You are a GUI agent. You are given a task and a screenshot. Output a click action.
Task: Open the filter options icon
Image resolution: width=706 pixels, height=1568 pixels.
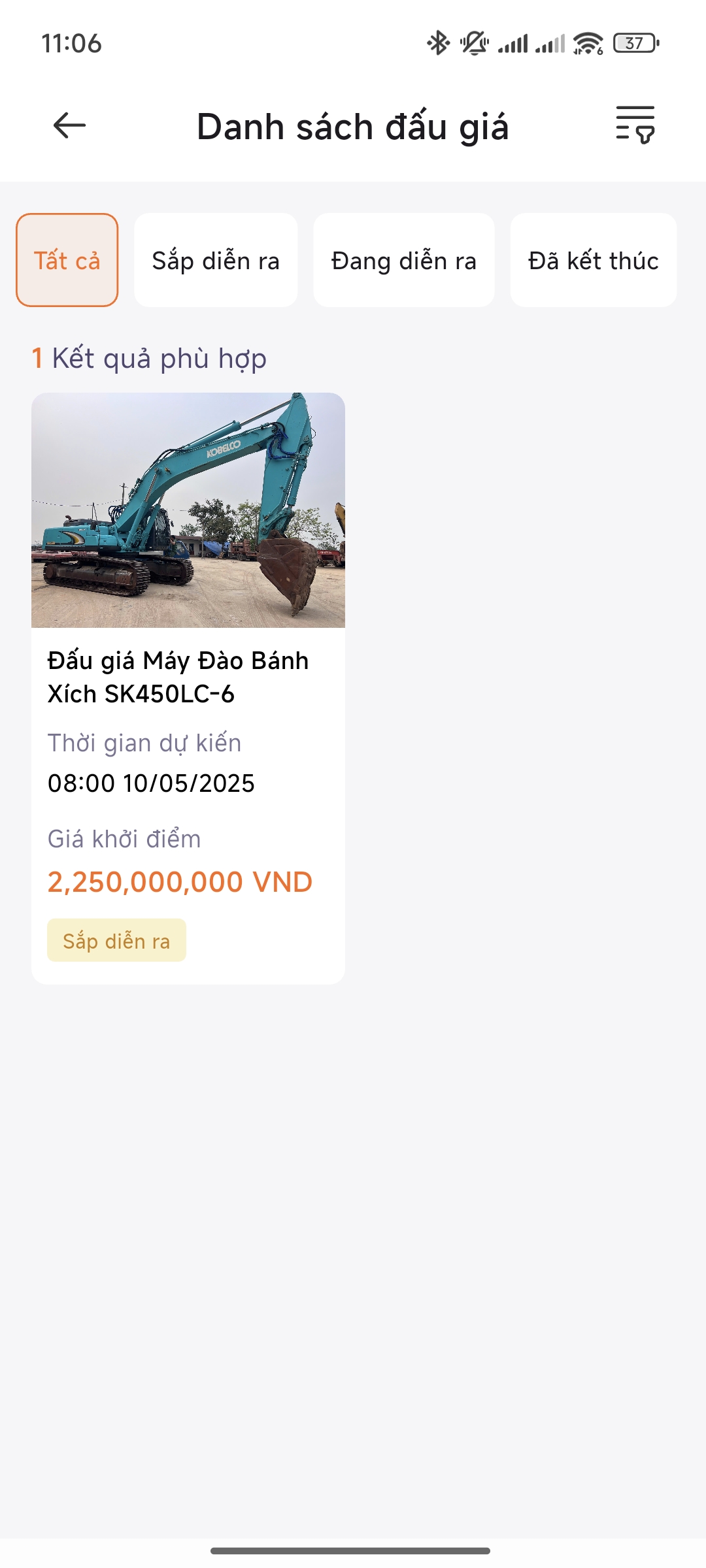[635, 125]
